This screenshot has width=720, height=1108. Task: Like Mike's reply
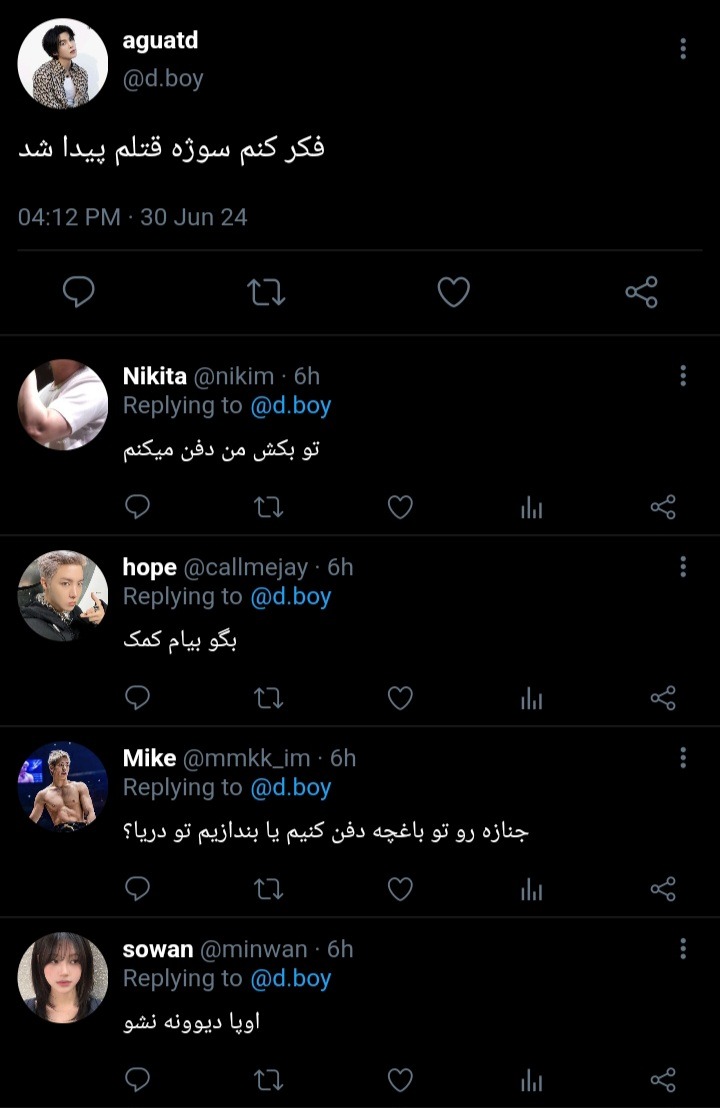point(400,889)
